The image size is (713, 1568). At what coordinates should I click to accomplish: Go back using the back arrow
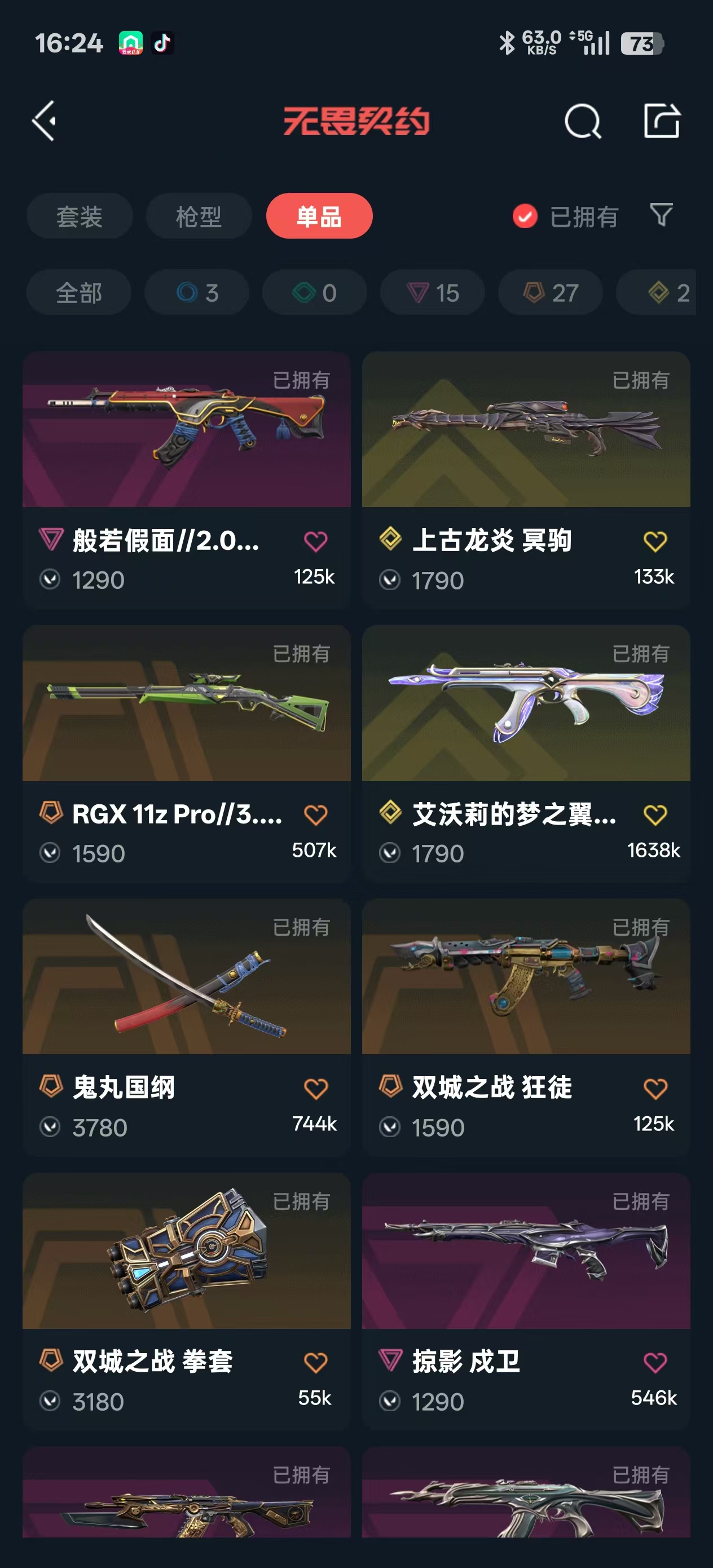click(x=44, y=121)
